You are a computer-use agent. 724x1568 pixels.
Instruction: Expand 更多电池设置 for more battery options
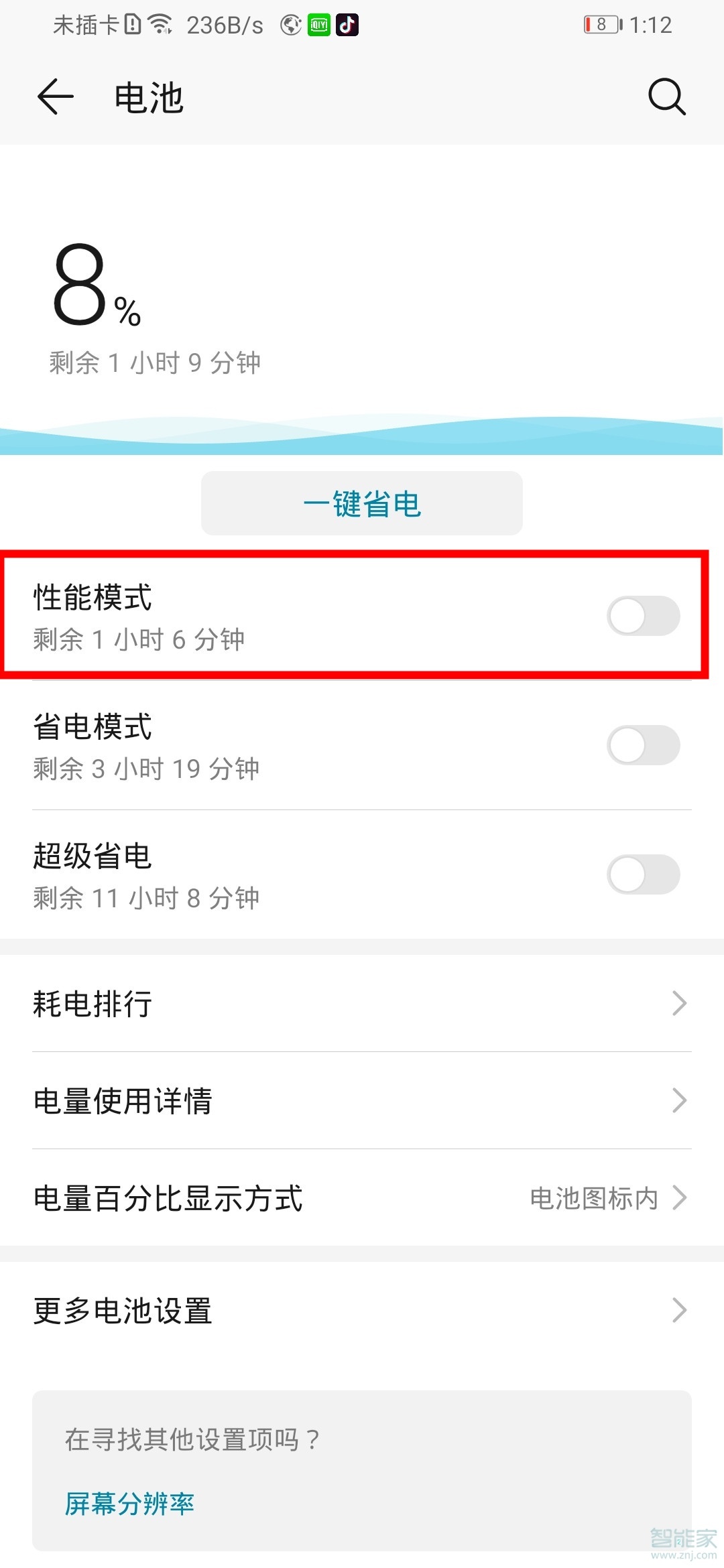coord(362,1311)
